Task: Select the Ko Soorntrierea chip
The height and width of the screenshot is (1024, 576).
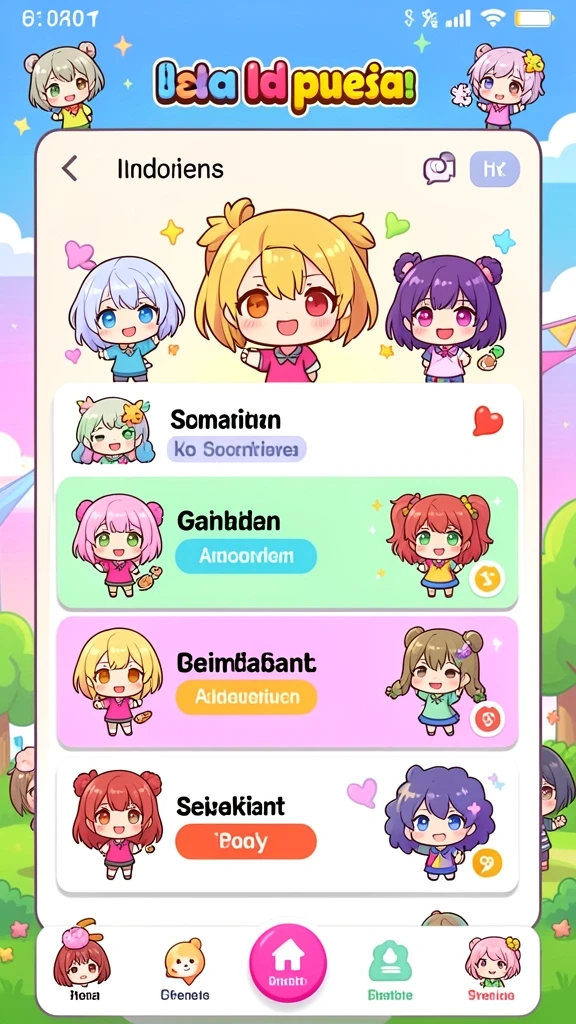Action: point(236,449)
